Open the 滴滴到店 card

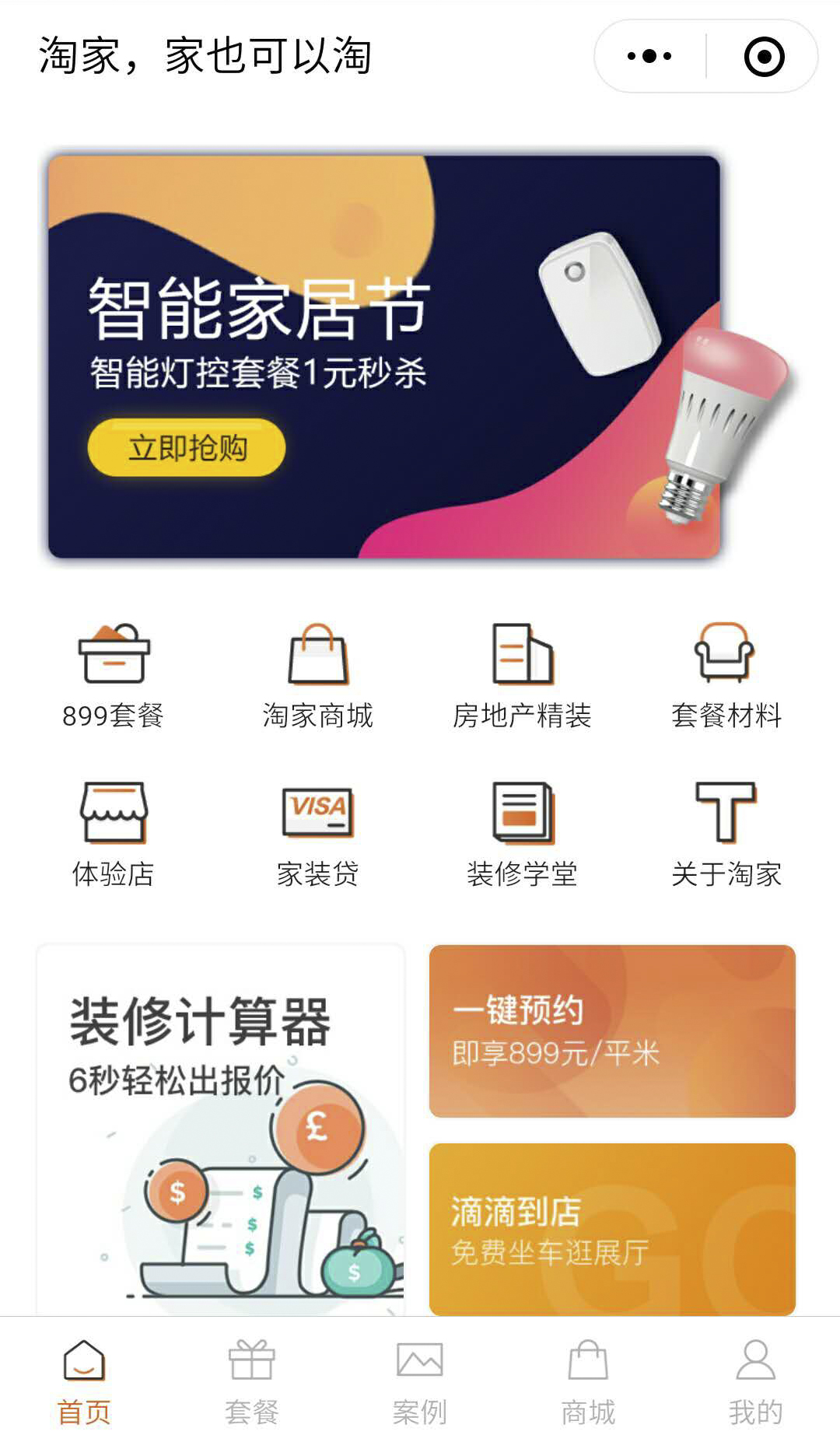click(x=612, y=1229)
